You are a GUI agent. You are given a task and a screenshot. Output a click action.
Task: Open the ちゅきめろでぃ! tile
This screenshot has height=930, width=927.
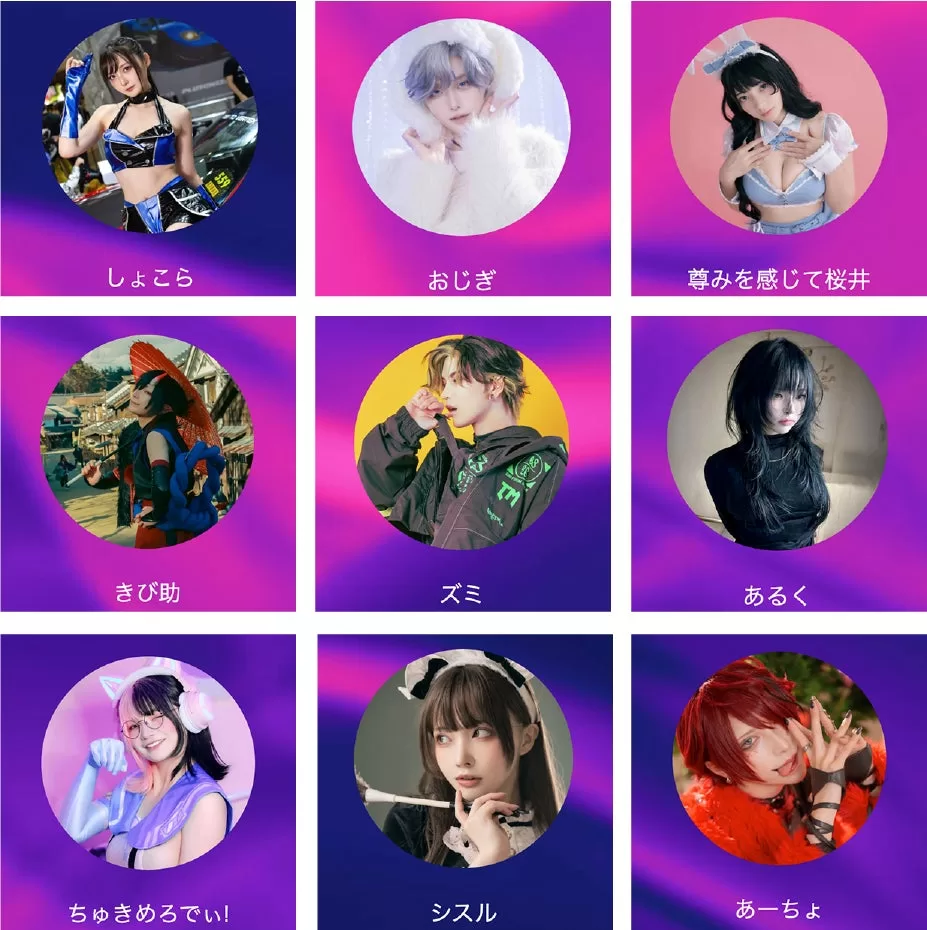(148, 762)
